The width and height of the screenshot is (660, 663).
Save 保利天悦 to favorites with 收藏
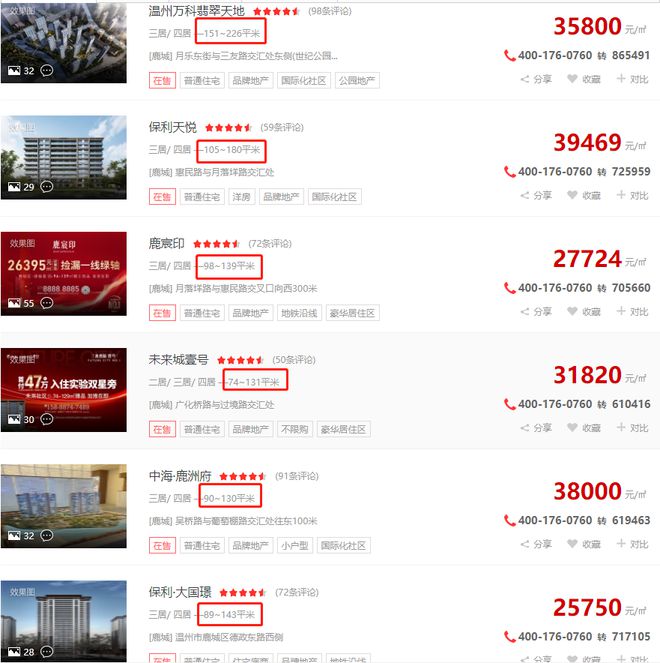pos(584,195)
